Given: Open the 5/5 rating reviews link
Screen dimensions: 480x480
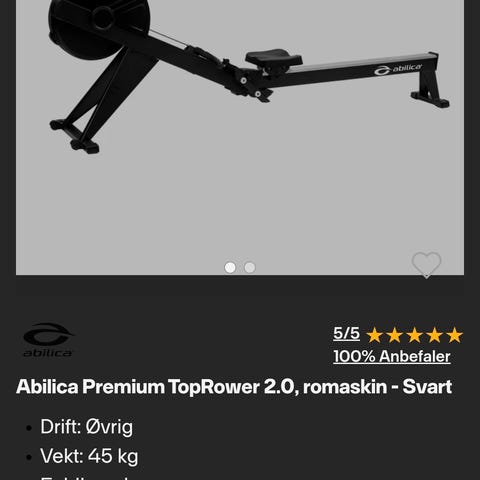Looking at the screenshot, I should coord(346,333).
